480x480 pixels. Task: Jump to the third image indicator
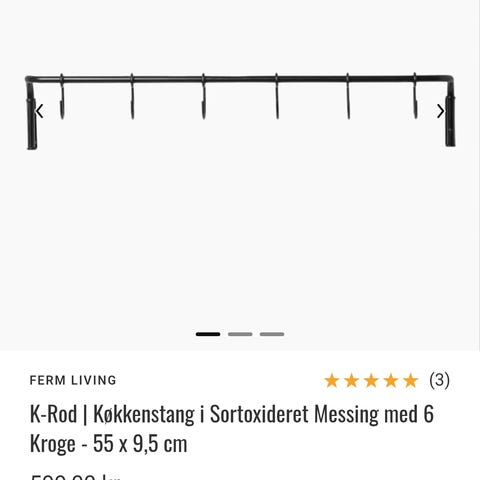click(272, 334)
